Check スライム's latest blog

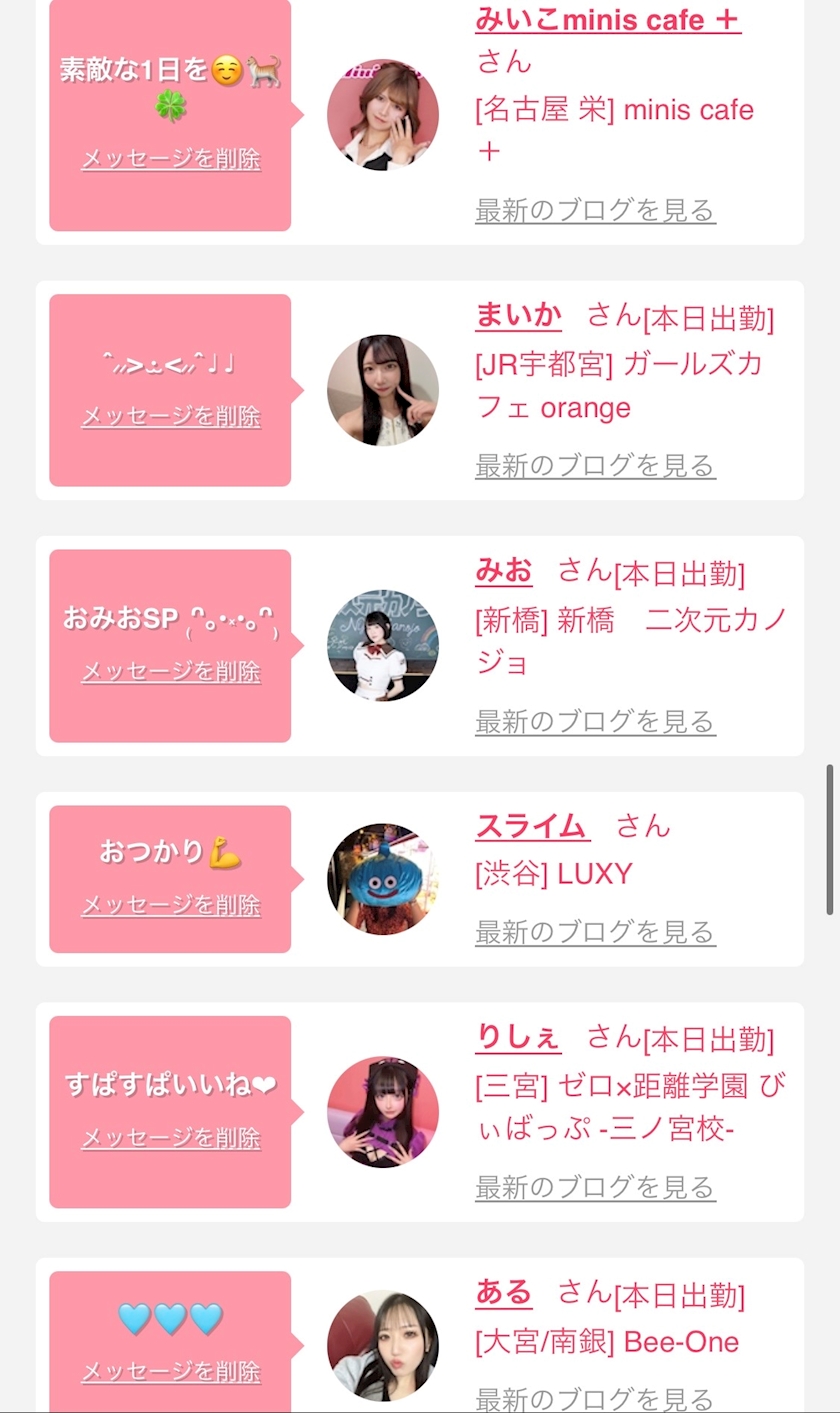(x=595, y=933)
